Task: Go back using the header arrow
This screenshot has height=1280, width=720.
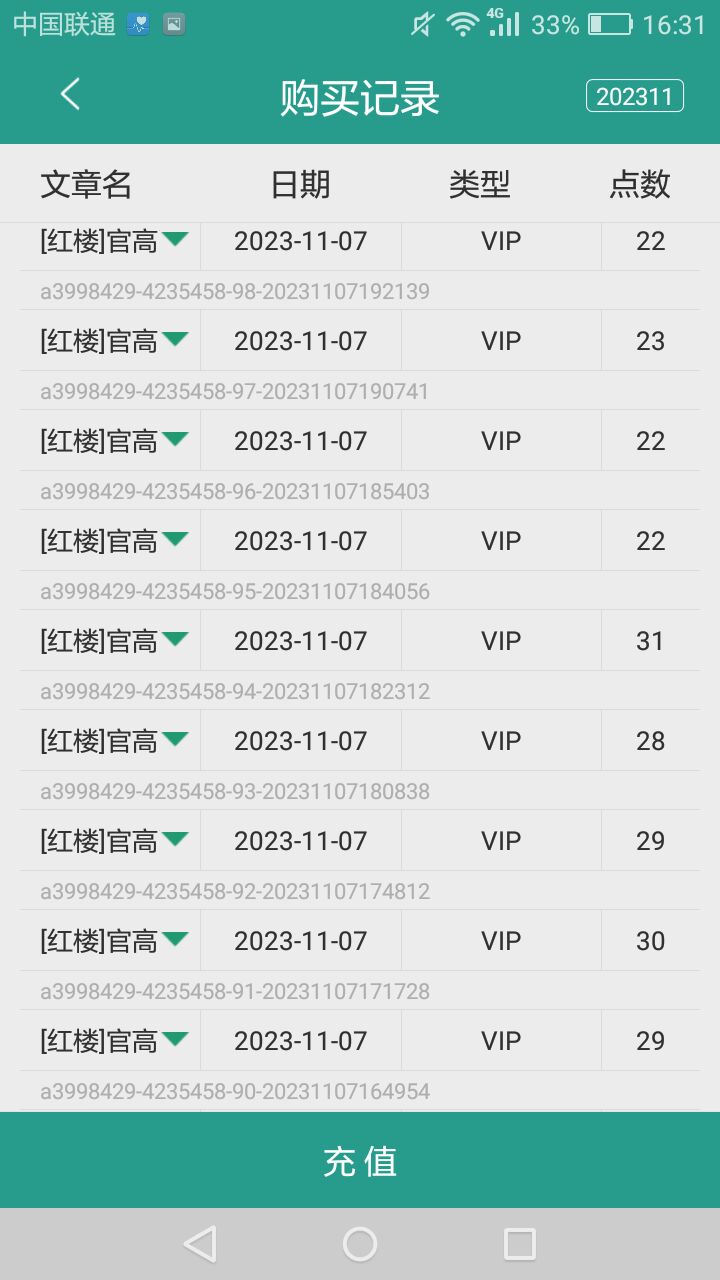Action: tap(70, 95)
